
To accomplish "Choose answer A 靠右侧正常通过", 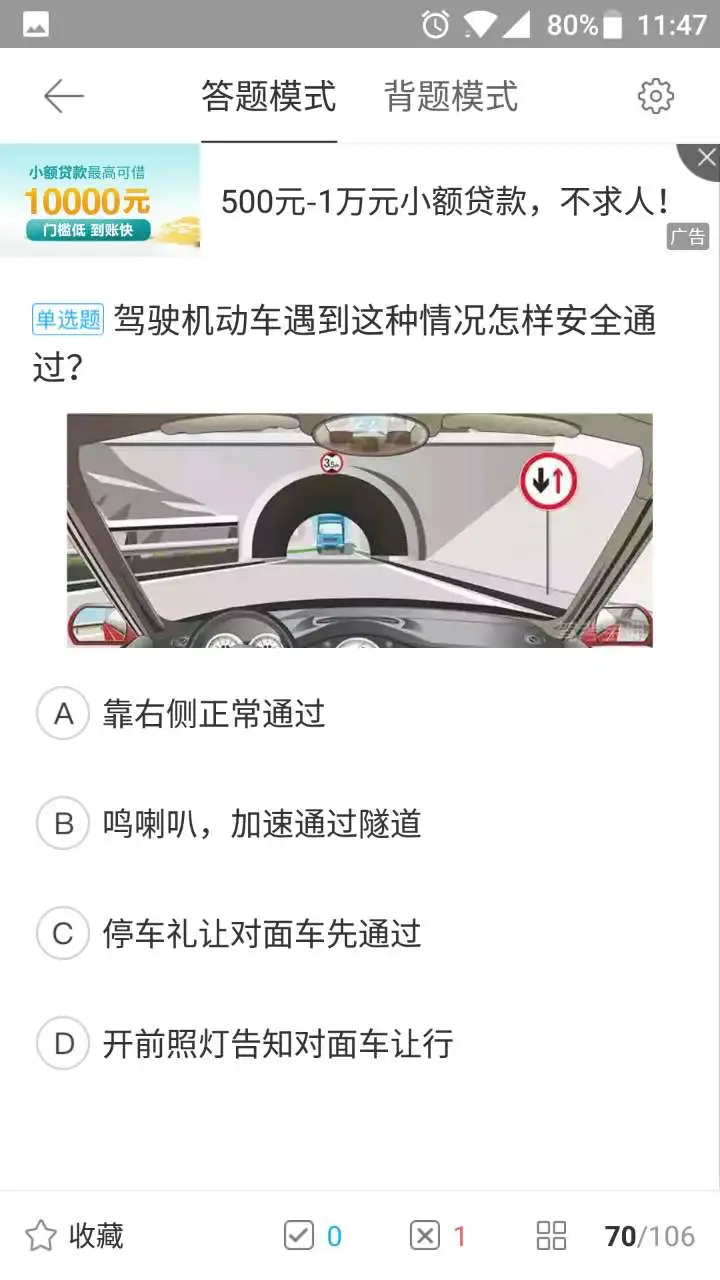I will tap(214, 714).
